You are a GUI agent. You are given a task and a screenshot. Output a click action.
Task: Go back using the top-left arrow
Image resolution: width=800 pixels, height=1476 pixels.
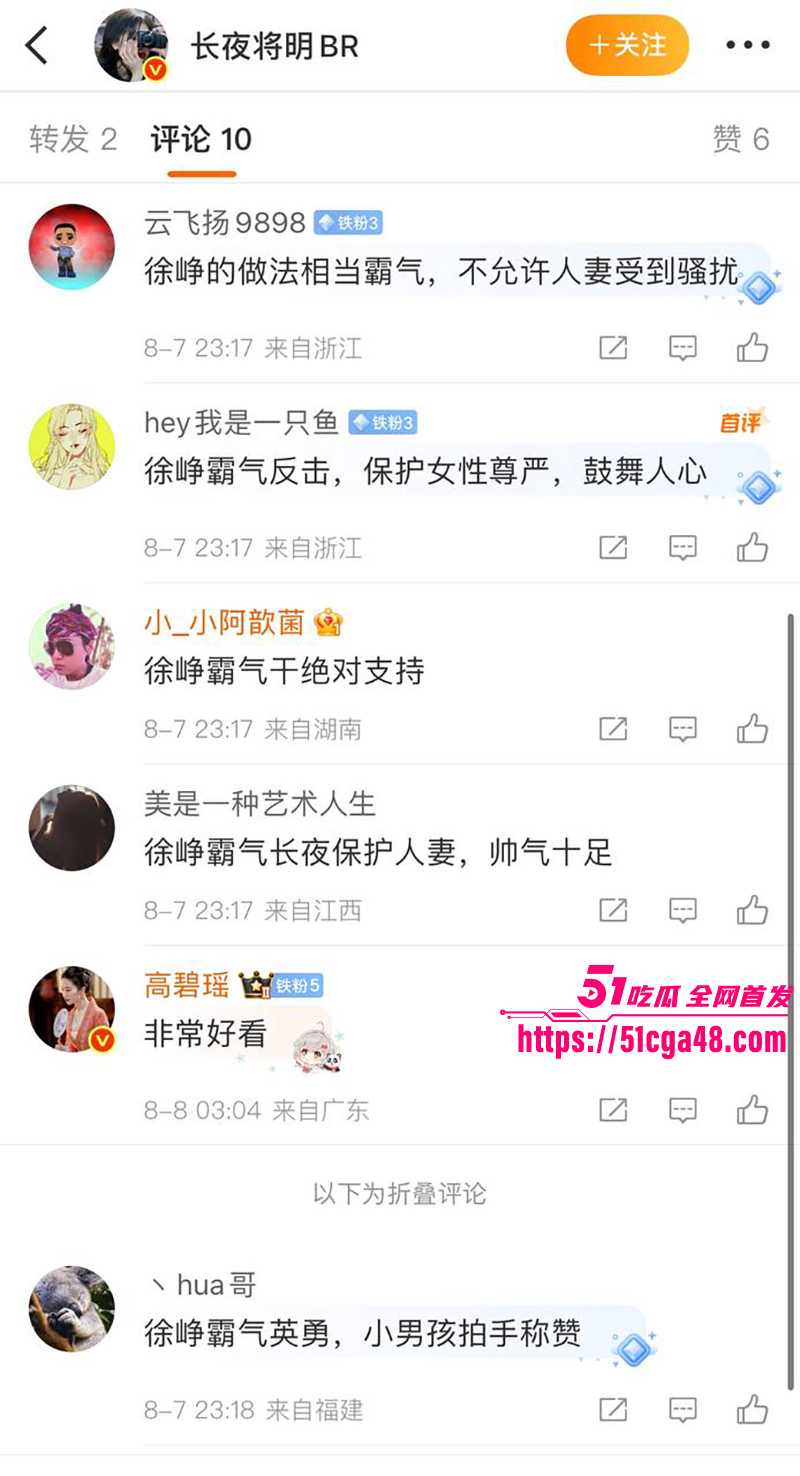pyautogui.click(x=37, y=46)
